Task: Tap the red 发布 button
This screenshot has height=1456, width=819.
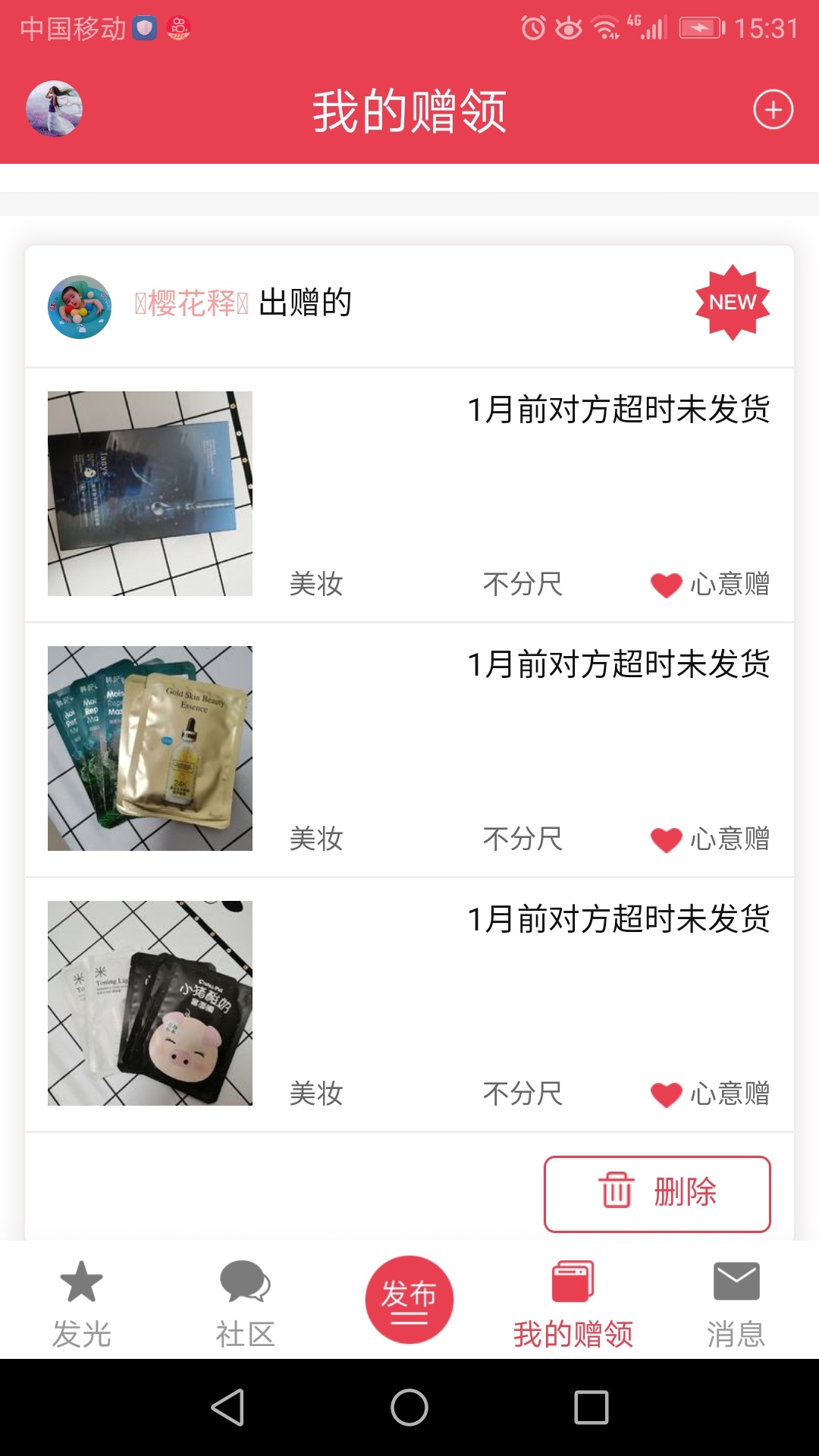Action: (409, 1300)
